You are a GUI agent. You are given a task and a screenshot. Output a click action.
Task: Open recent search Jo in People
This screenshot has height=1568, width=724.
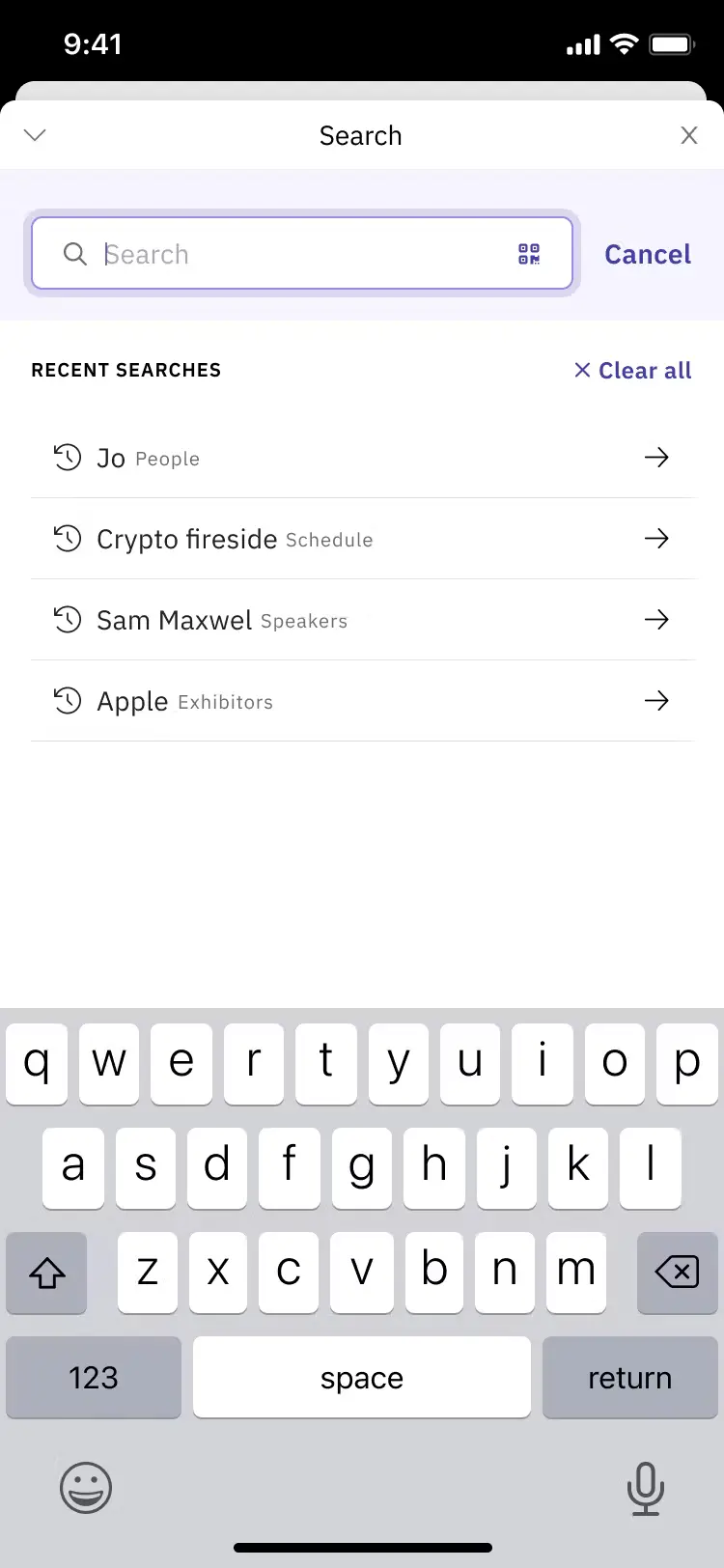[362, 458]
